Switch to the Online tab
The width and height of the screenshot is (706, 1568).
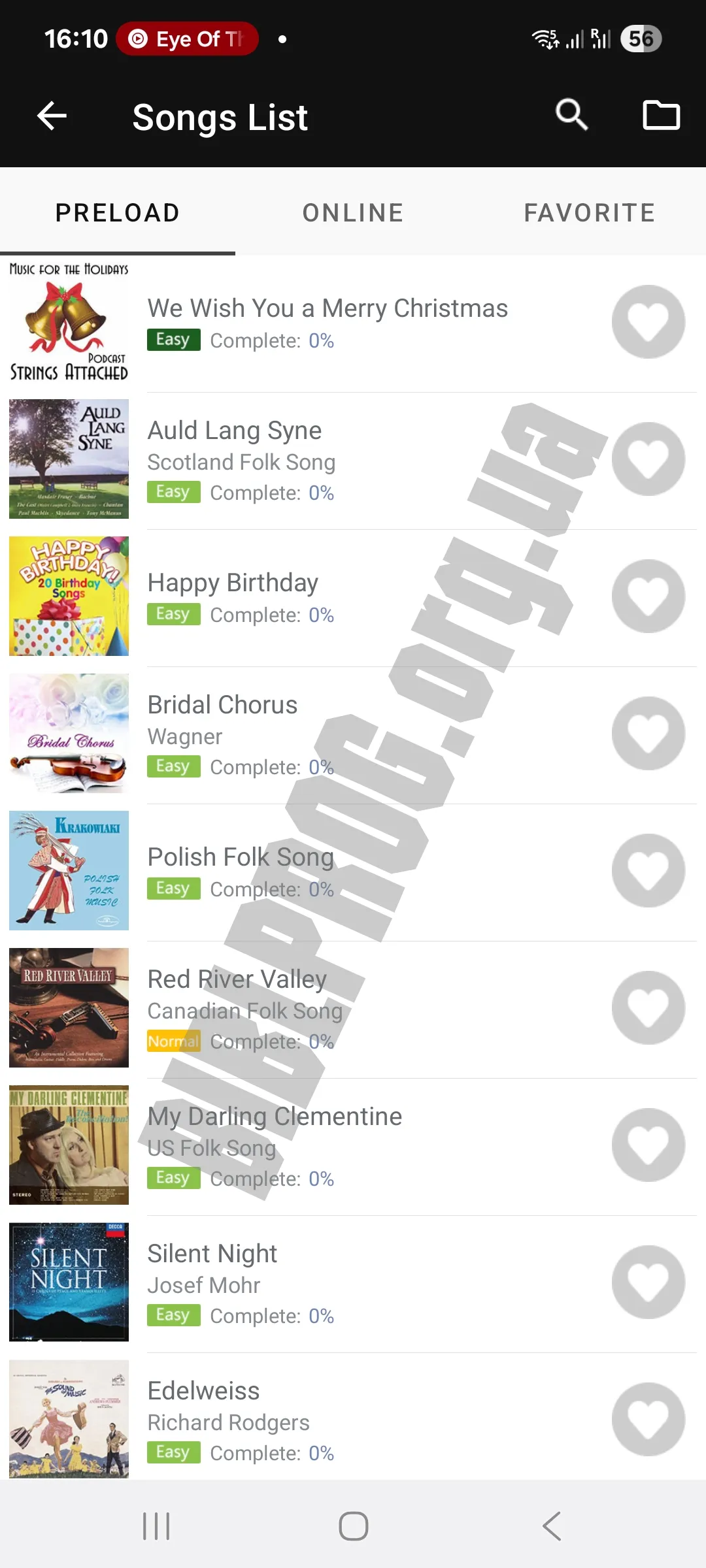(x=353, y=213)
